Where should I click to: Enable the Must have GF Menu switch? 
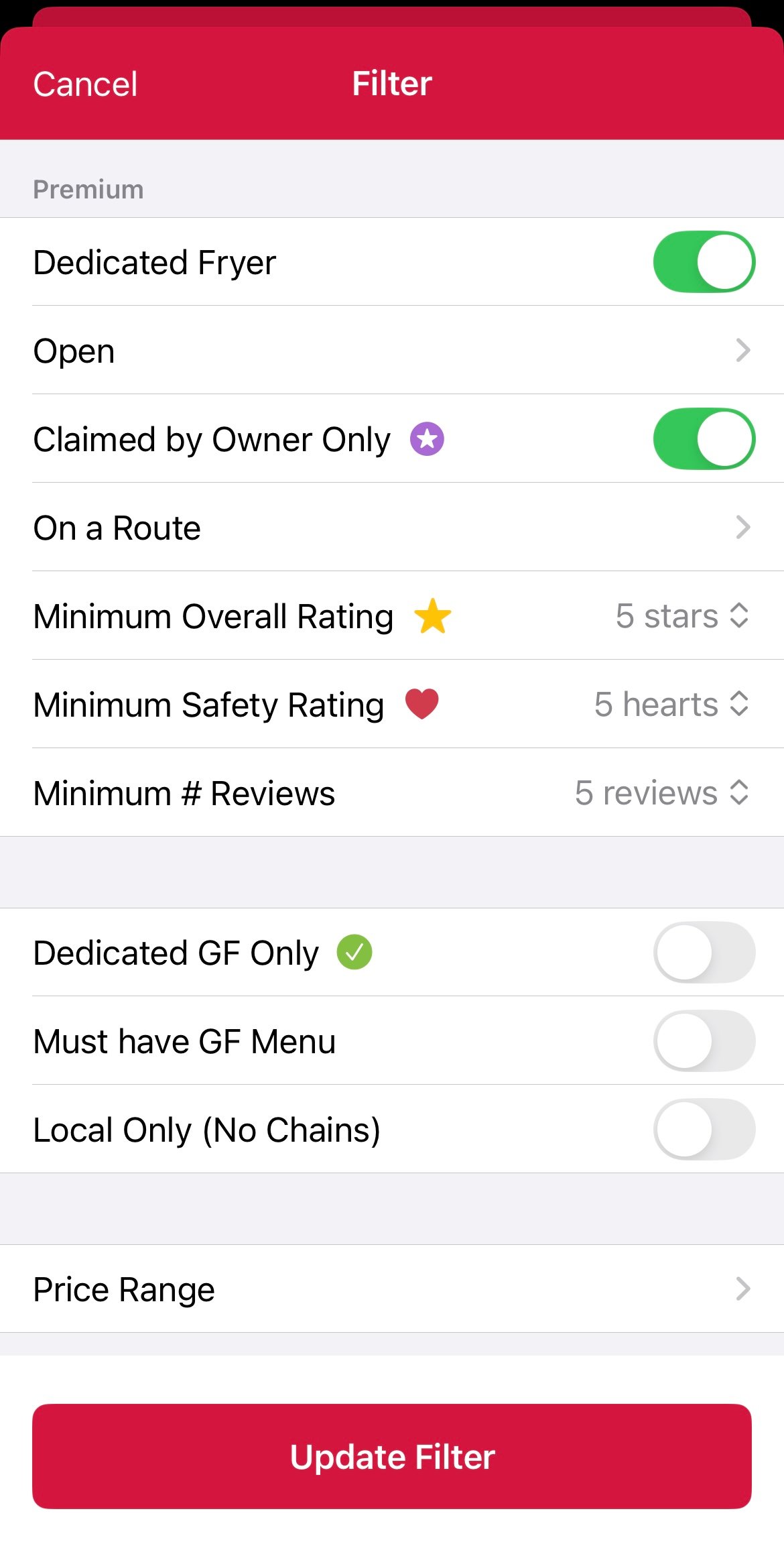[x=706, y=1040]
